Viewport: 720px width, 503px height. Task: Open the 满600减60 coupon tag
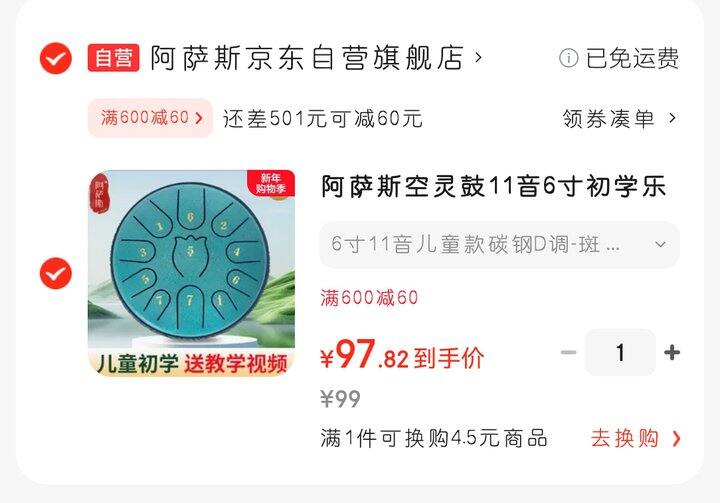[x=150, y=118]
